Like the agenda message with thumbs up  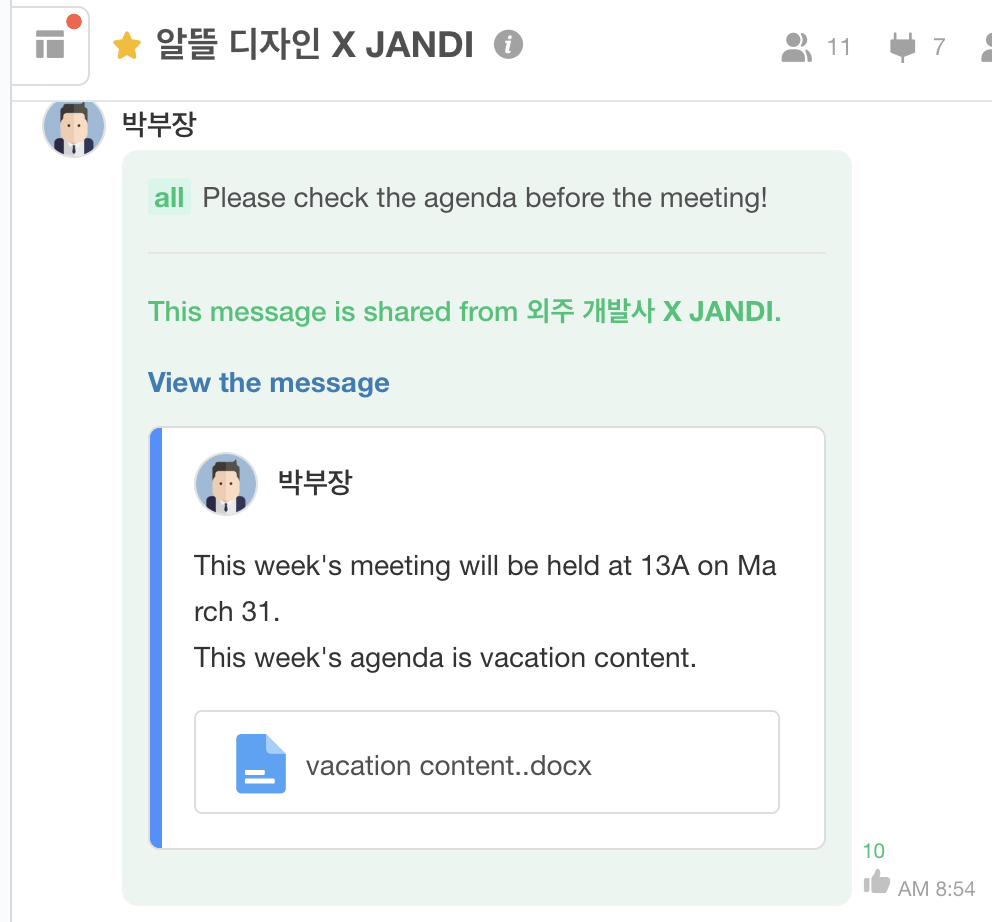tap(877, 881)
